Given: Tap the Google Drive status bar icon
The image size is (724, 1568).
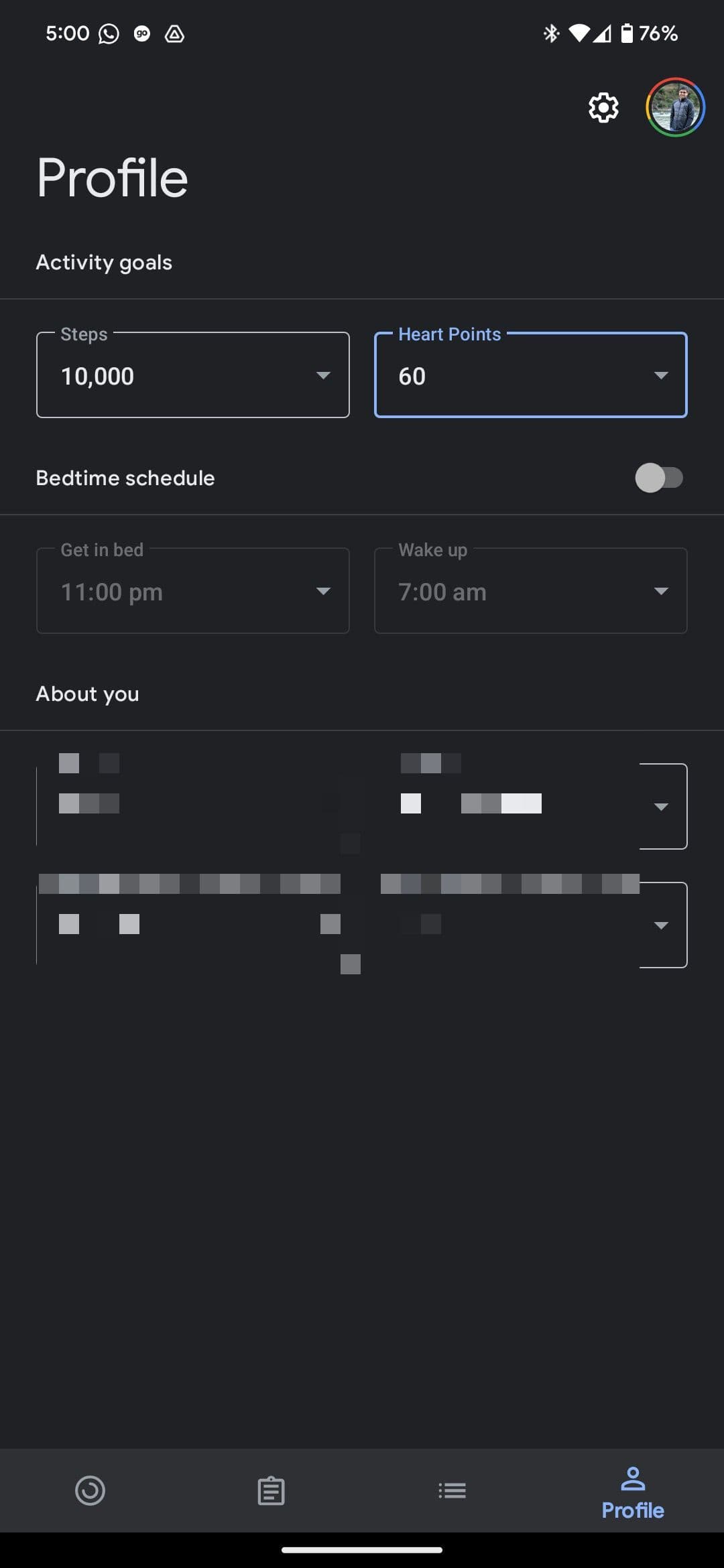Looking at the screenshot, I should pyautogui.click(x=174, y=33).
